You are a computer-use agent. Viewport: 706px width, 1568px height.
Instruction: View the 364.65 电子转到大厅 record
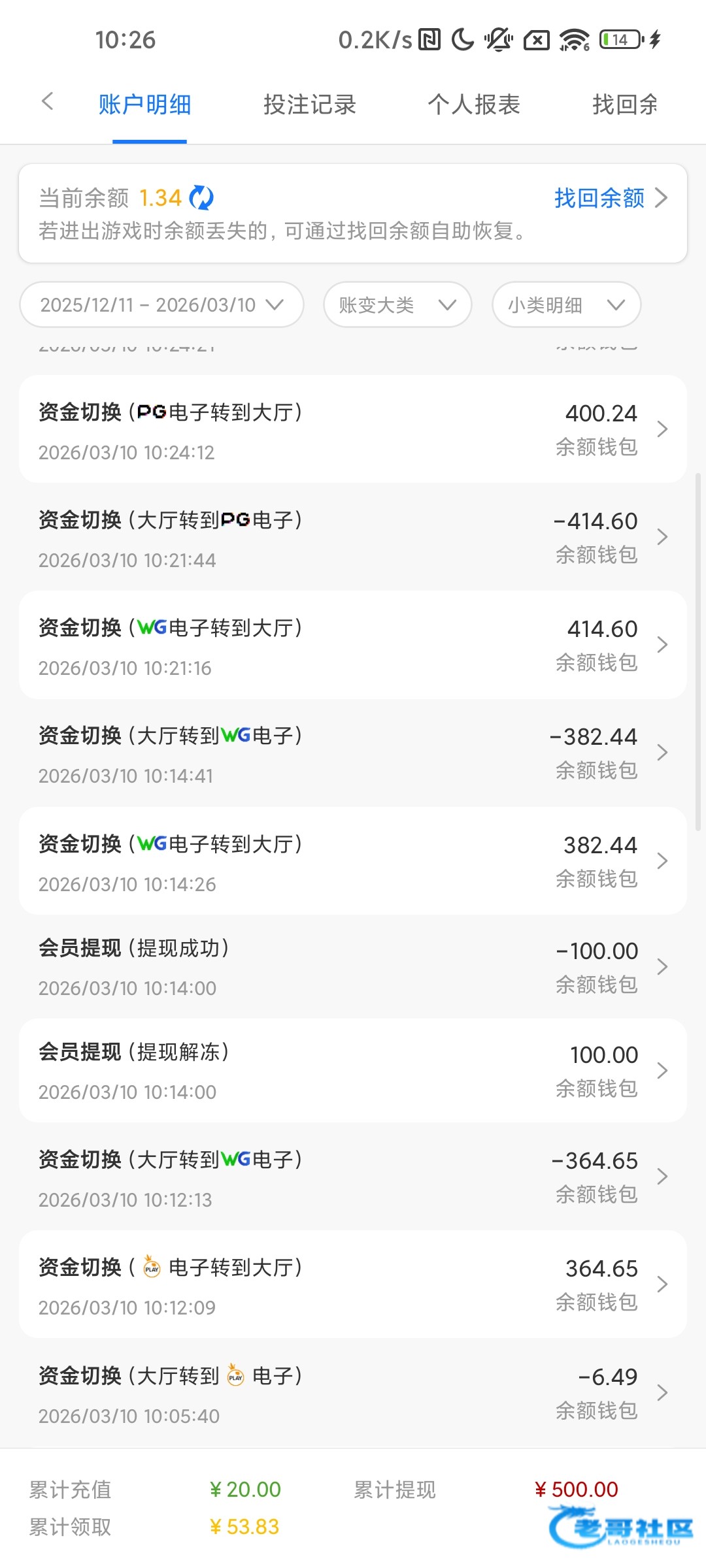coord(353,1284)
